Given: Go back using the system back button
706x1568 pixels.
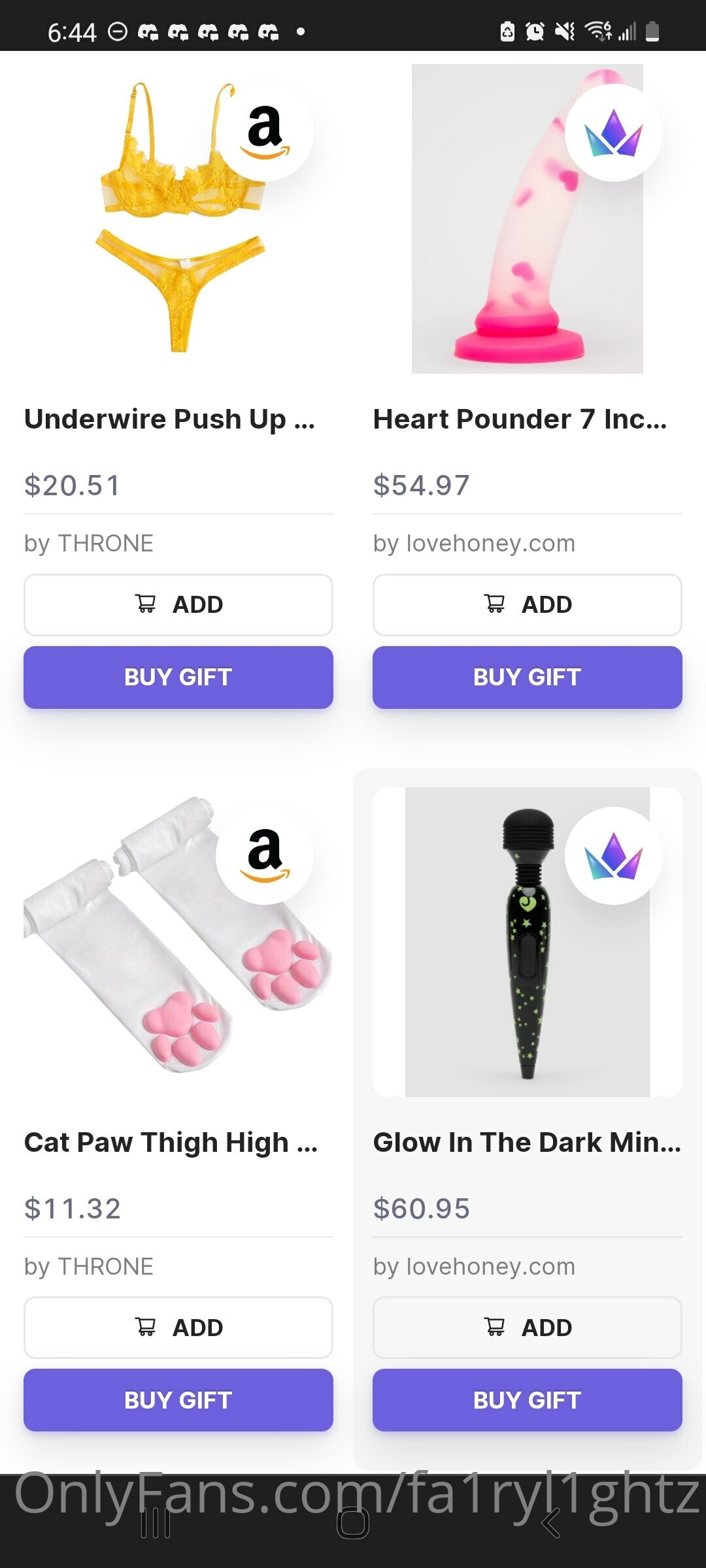Looking at the screenshot, I should (x=550, y=1523).
